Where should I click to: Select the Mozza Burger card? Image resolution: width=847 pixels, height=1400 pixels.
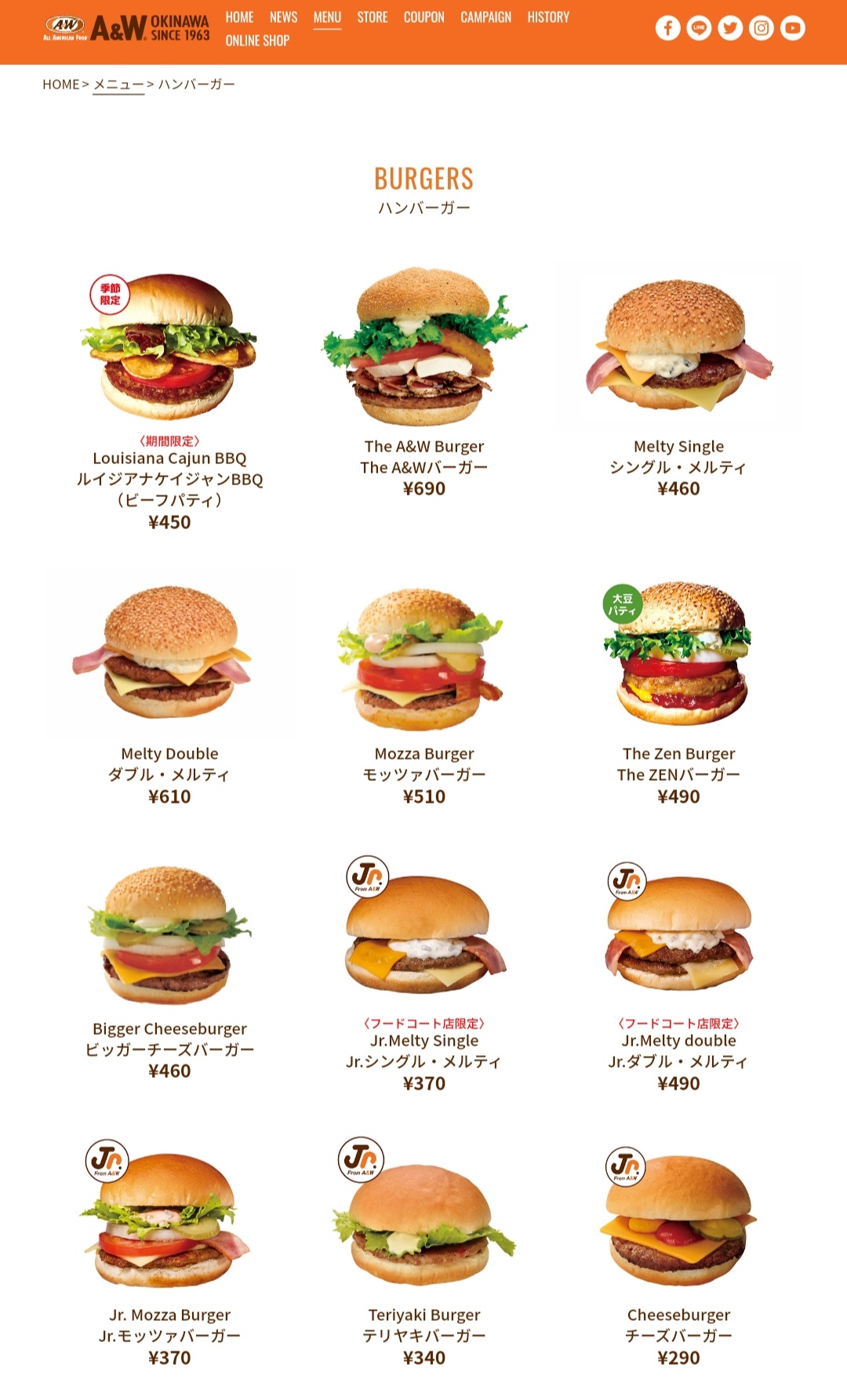[424, 658]
